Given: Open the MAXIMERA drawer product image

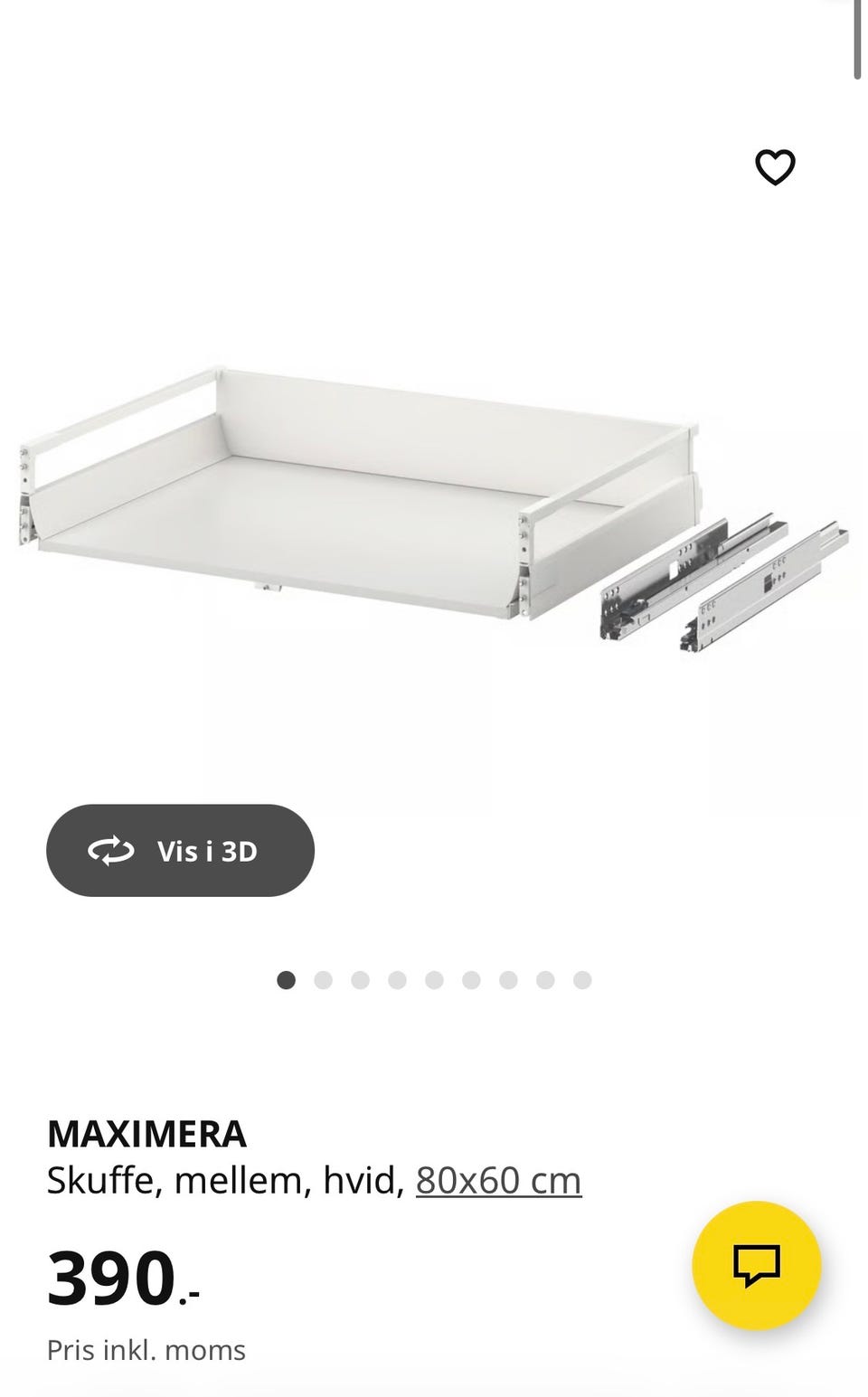Looking at the screenshot, I should [434, 506].
